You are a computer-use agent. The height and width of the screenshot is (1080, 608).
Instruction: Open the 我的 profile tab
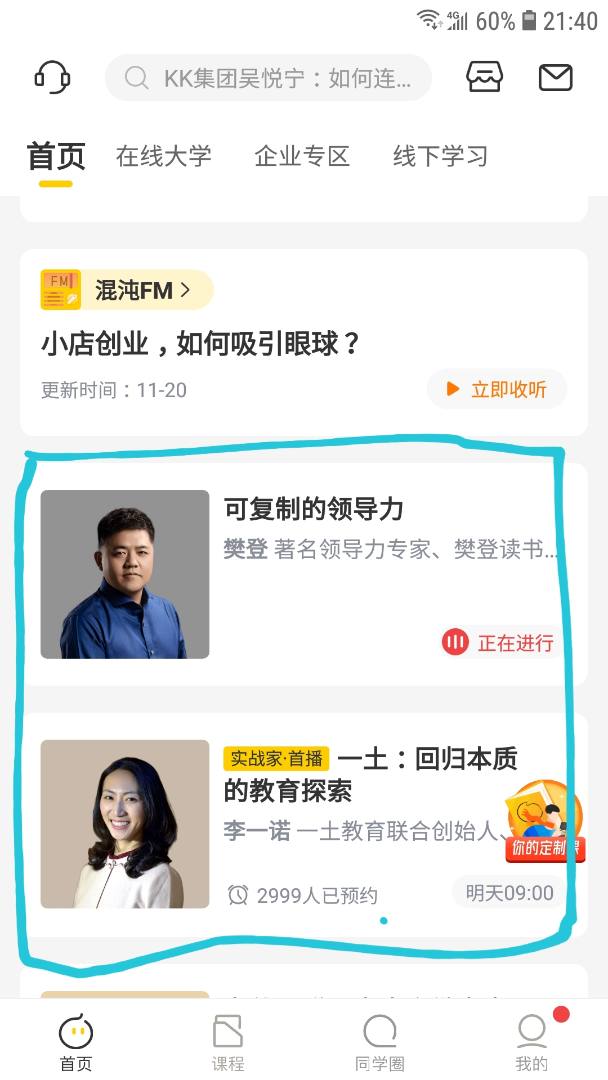532,1040
